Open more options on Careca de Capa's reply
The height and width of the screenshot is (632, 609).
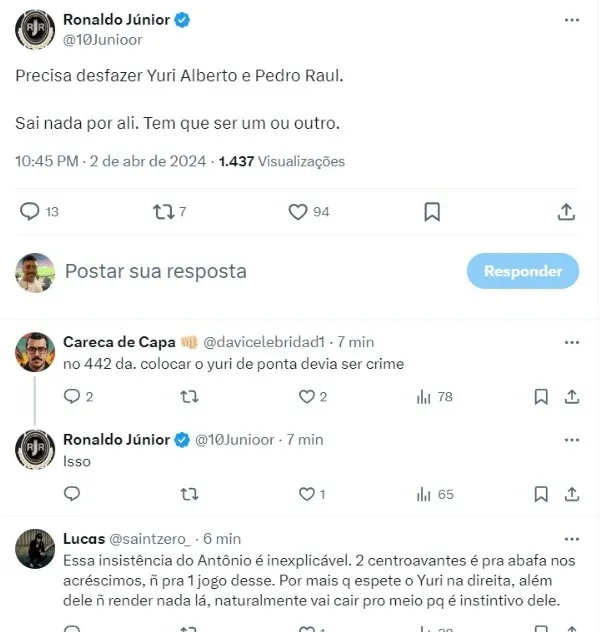(571, 342)
